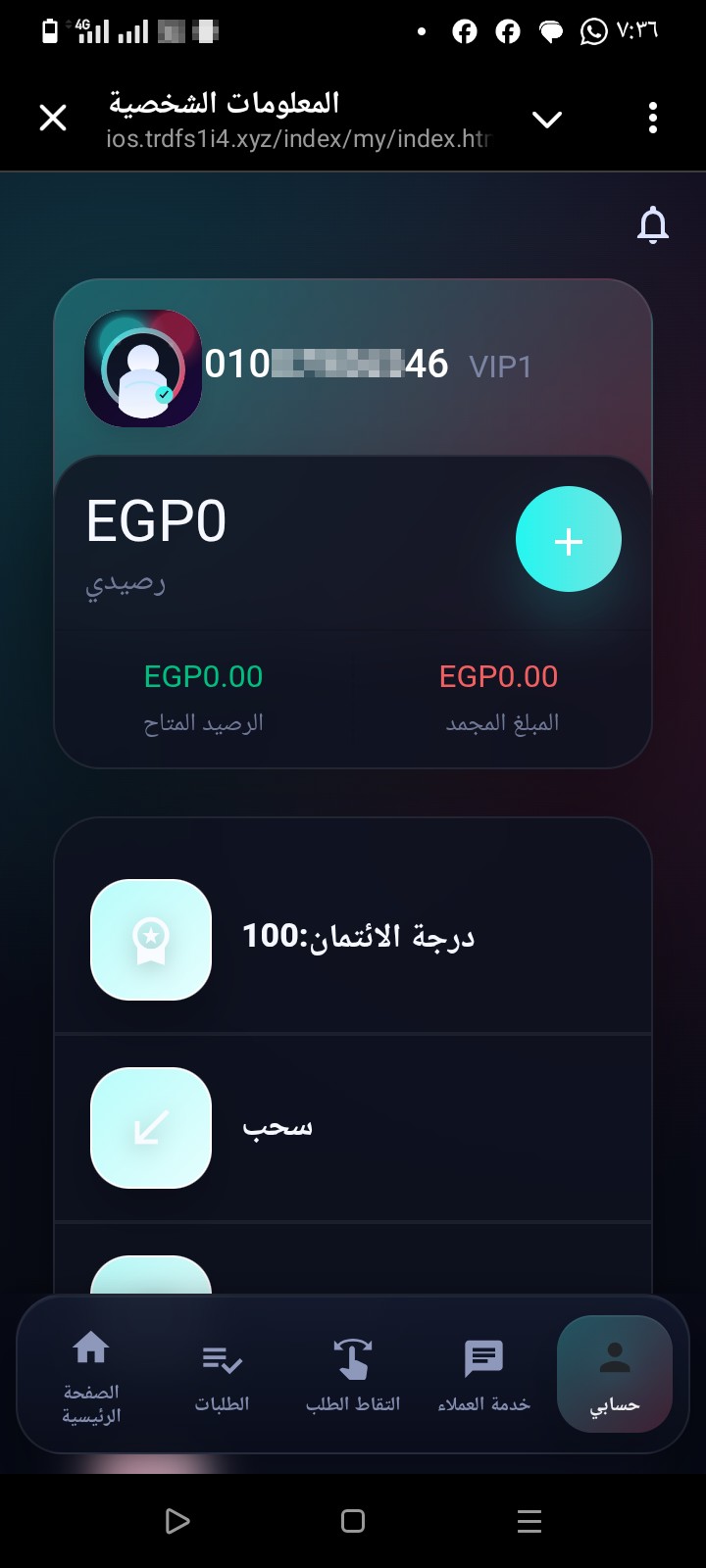Open the withdraw row (سحب)
The height and width of the screenshot is (1568, 706).
point(353,1128)
